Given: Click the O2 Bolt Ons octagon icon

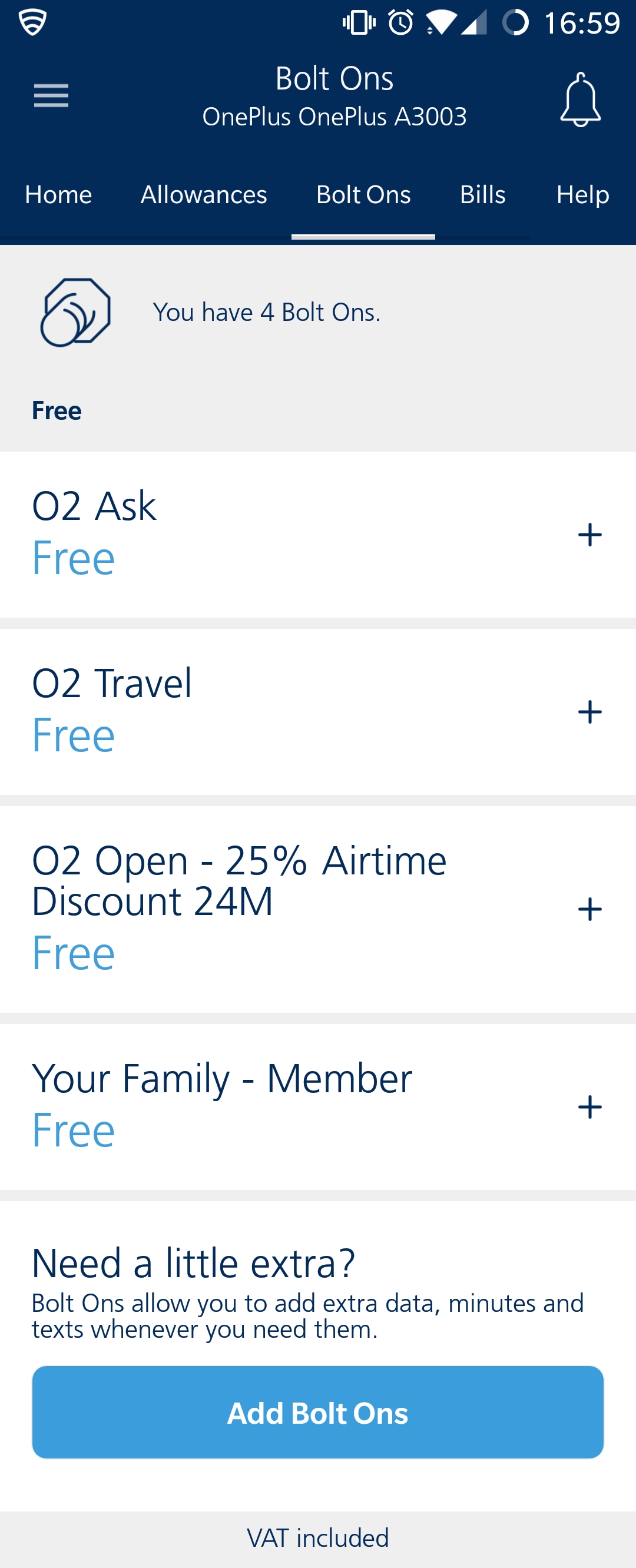Looking at the screenshot, I should click(x=76, y=313).
